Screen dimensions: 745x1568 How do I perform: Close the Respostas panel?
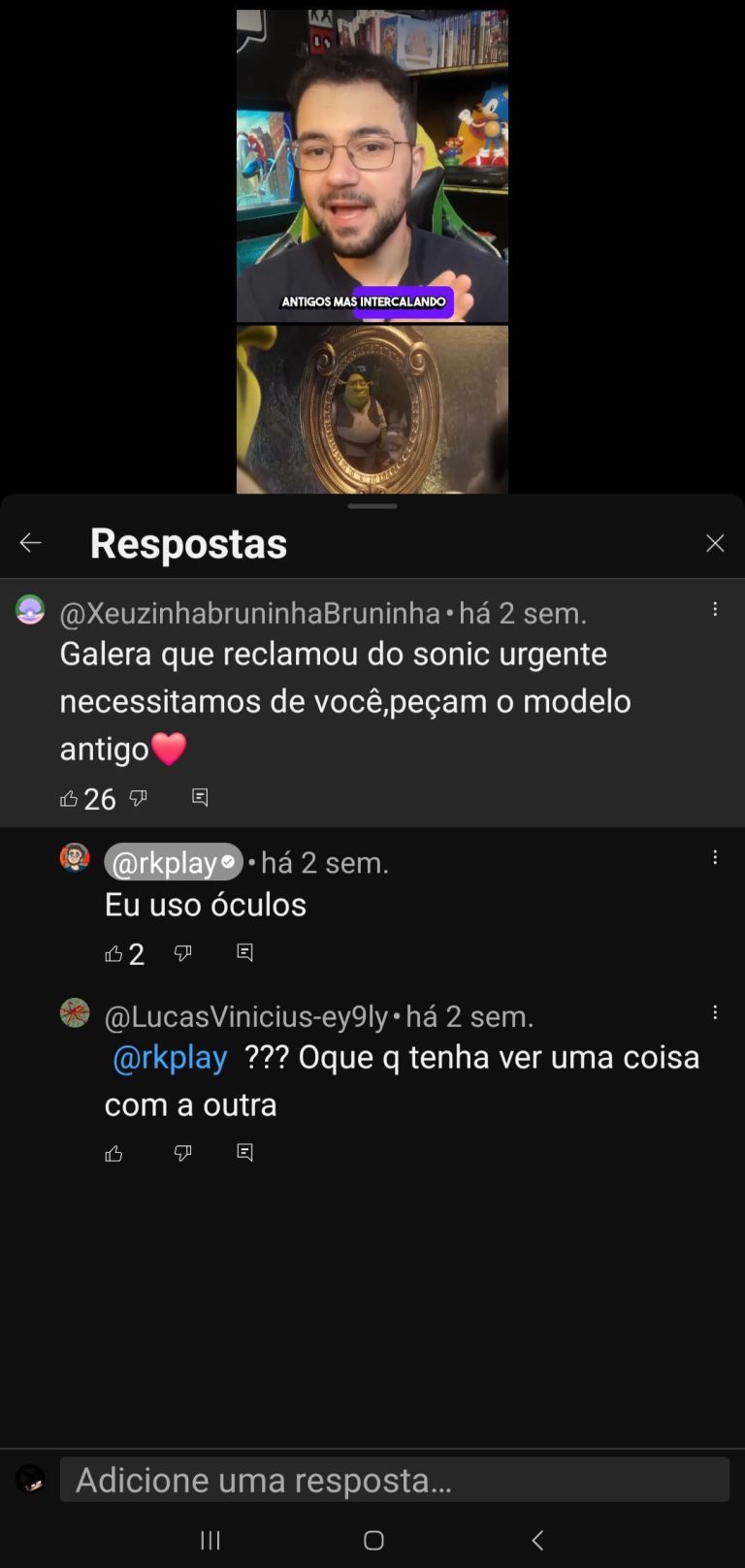(x=715, y=543)
